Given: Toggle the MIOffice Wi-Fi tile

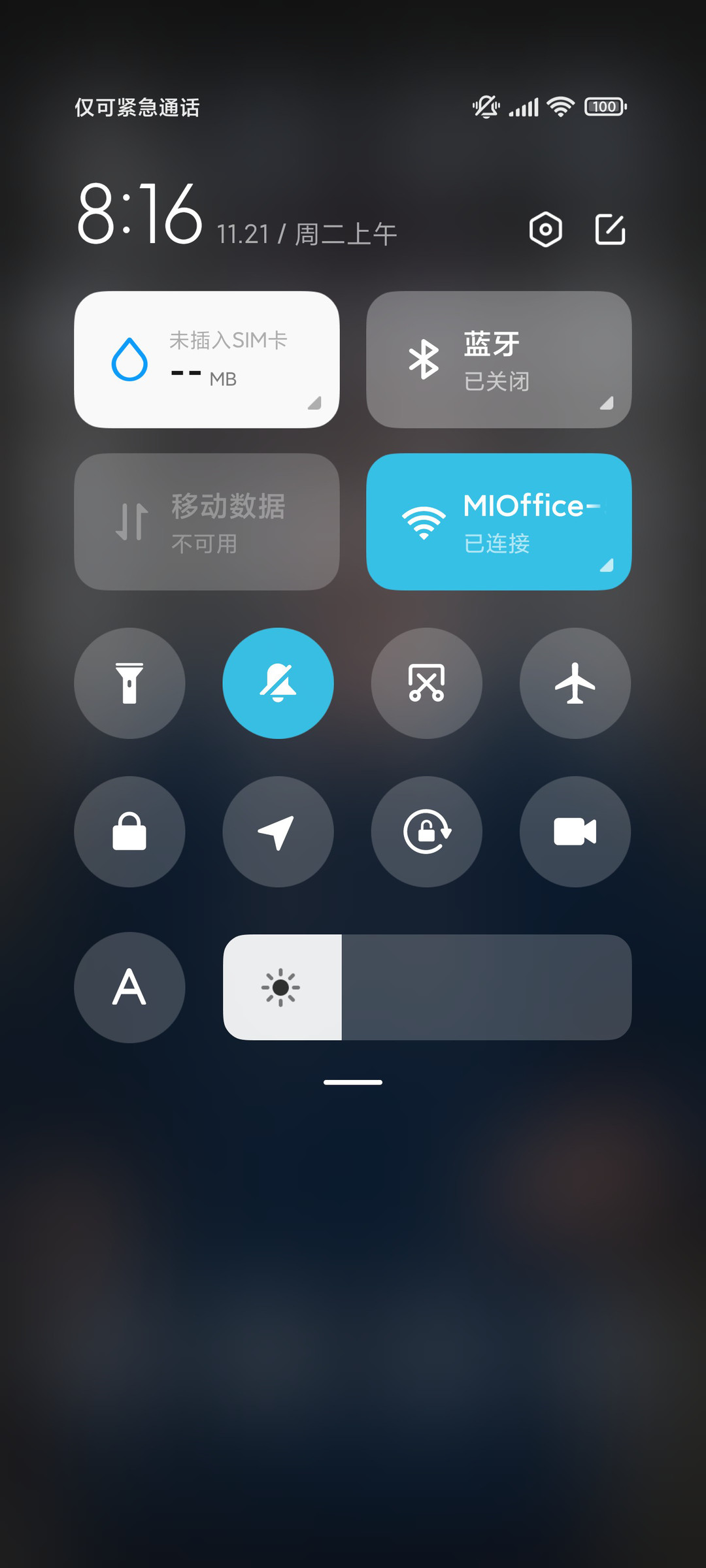Looking at the screenshot, I should pos(499,521).
